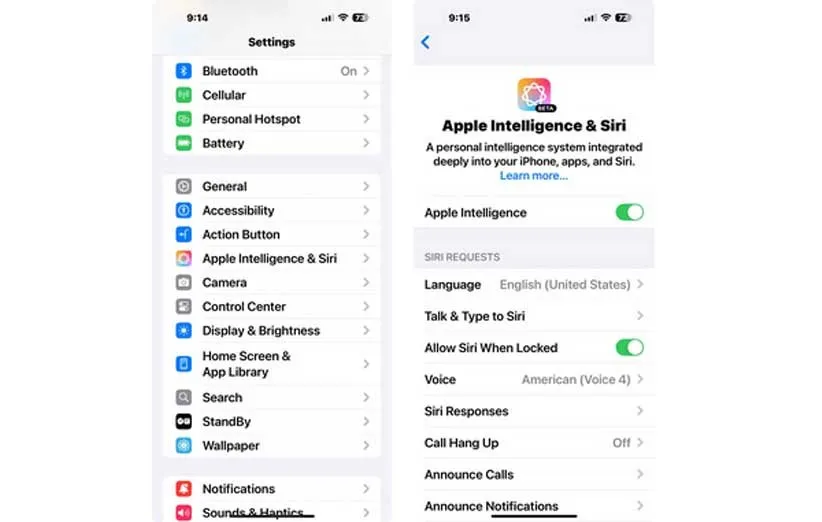Open Battery settings

coord(270,143)
